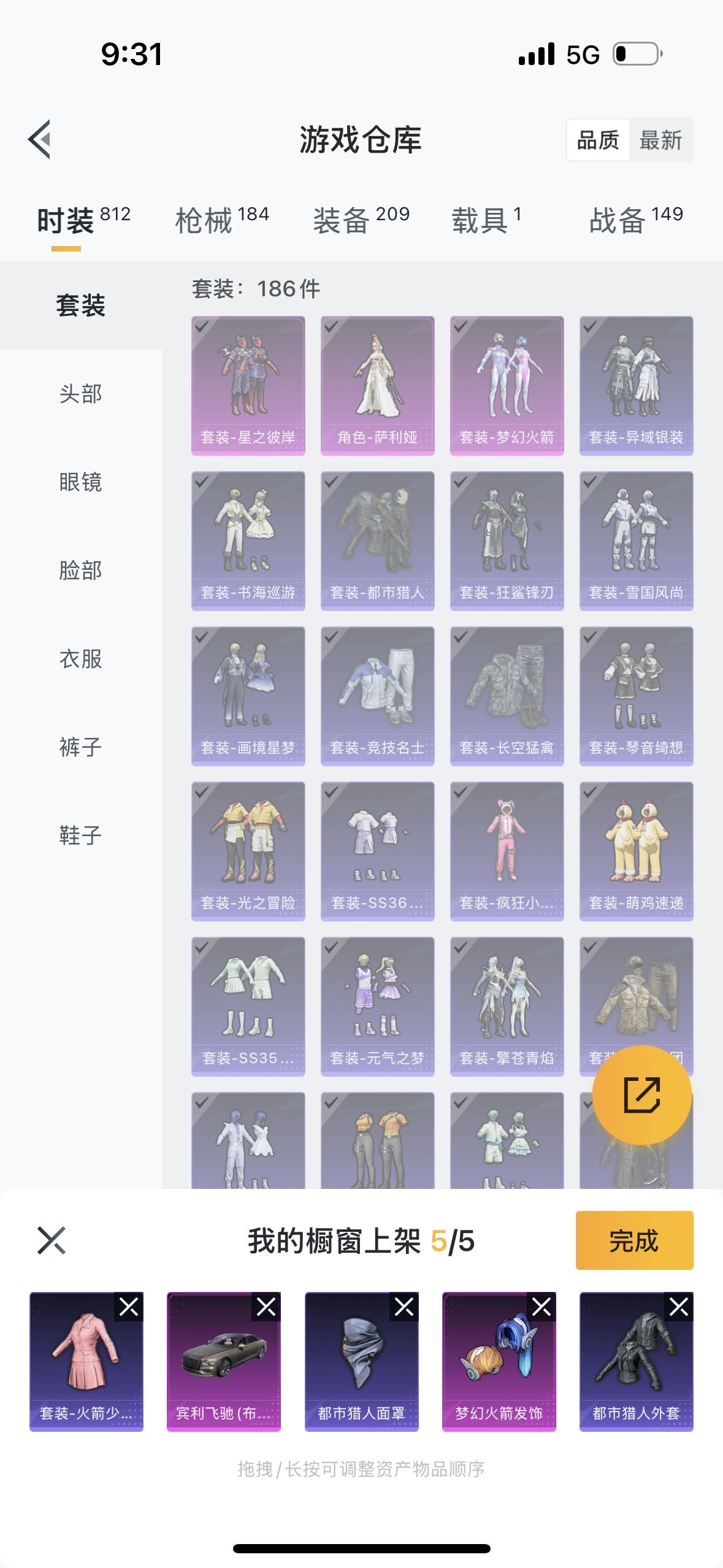This screenshot has width=723, height=1568.
Task: Select the 鞋子 category
Action: click(x=80, y=836)
